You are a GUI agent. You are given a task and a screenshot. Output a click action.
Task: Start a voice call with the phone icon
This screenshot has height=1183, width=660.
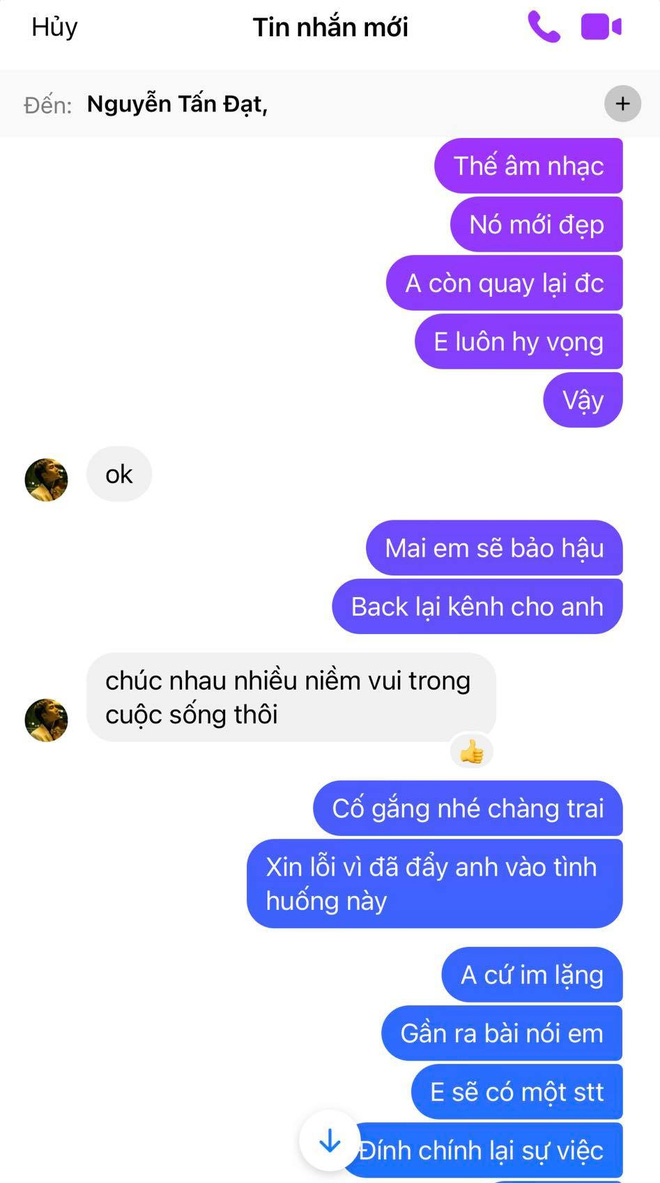pyautogui.click(x=543, y=27)
